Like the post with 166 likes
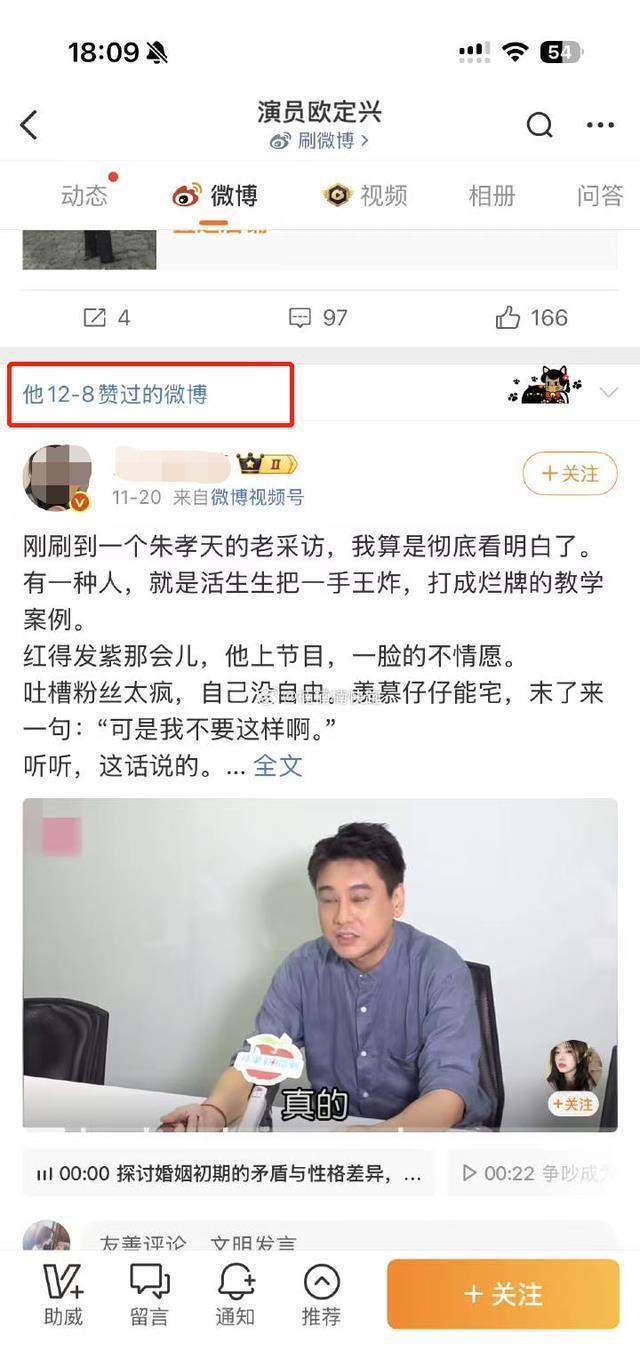 [x=531, y=318]
